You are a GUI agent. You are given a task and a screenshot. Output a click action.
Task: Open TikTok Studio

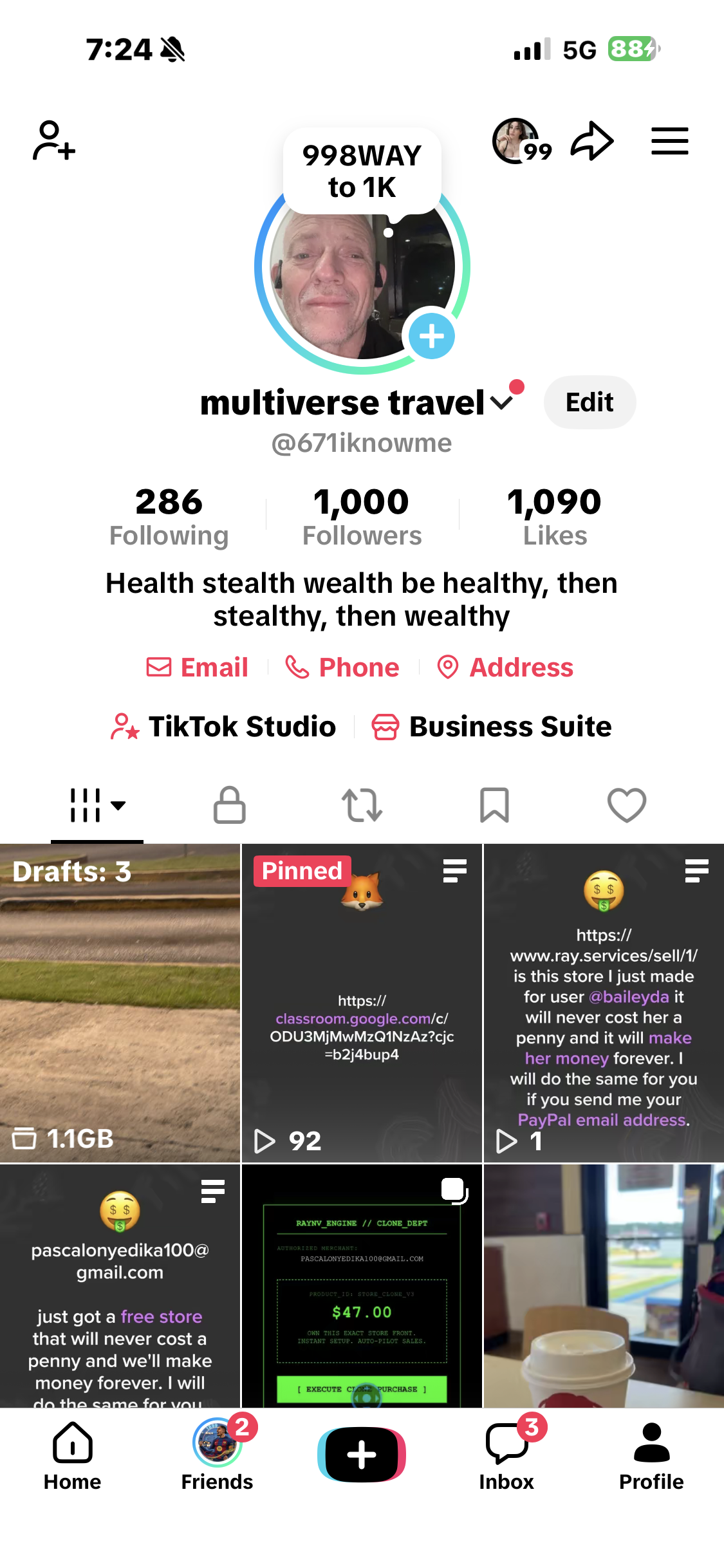coord(223,727)
